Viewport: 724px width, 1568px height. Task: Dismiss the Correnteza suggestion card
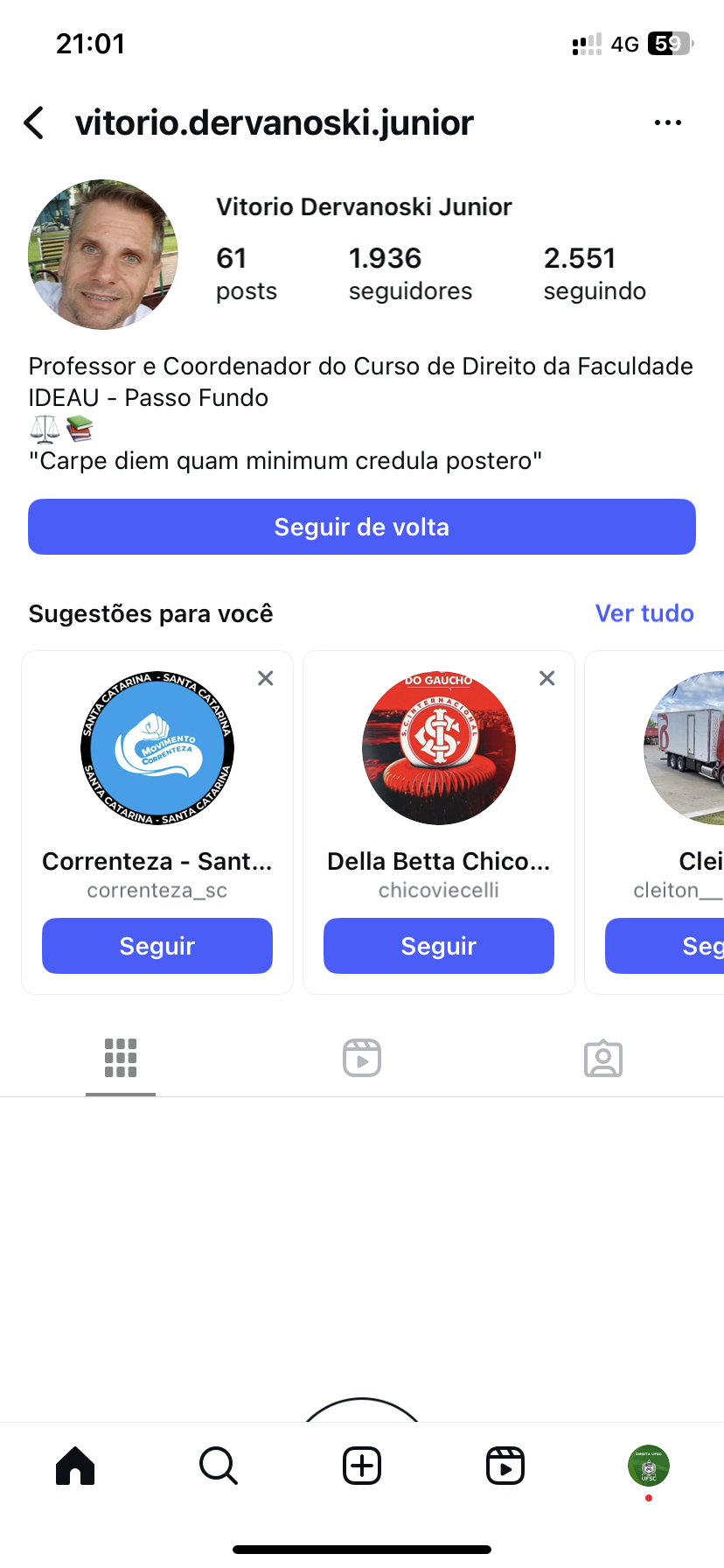point(266,678)
